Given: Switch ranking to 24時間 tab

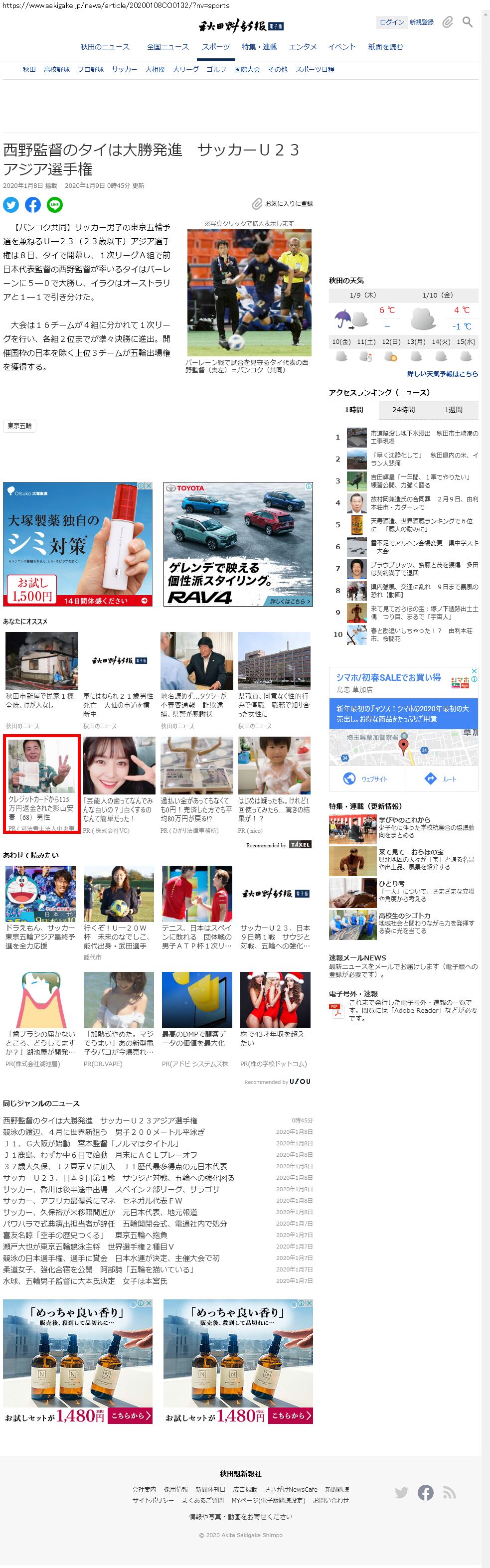Looking at the screenshot, I should click(404, 410).
